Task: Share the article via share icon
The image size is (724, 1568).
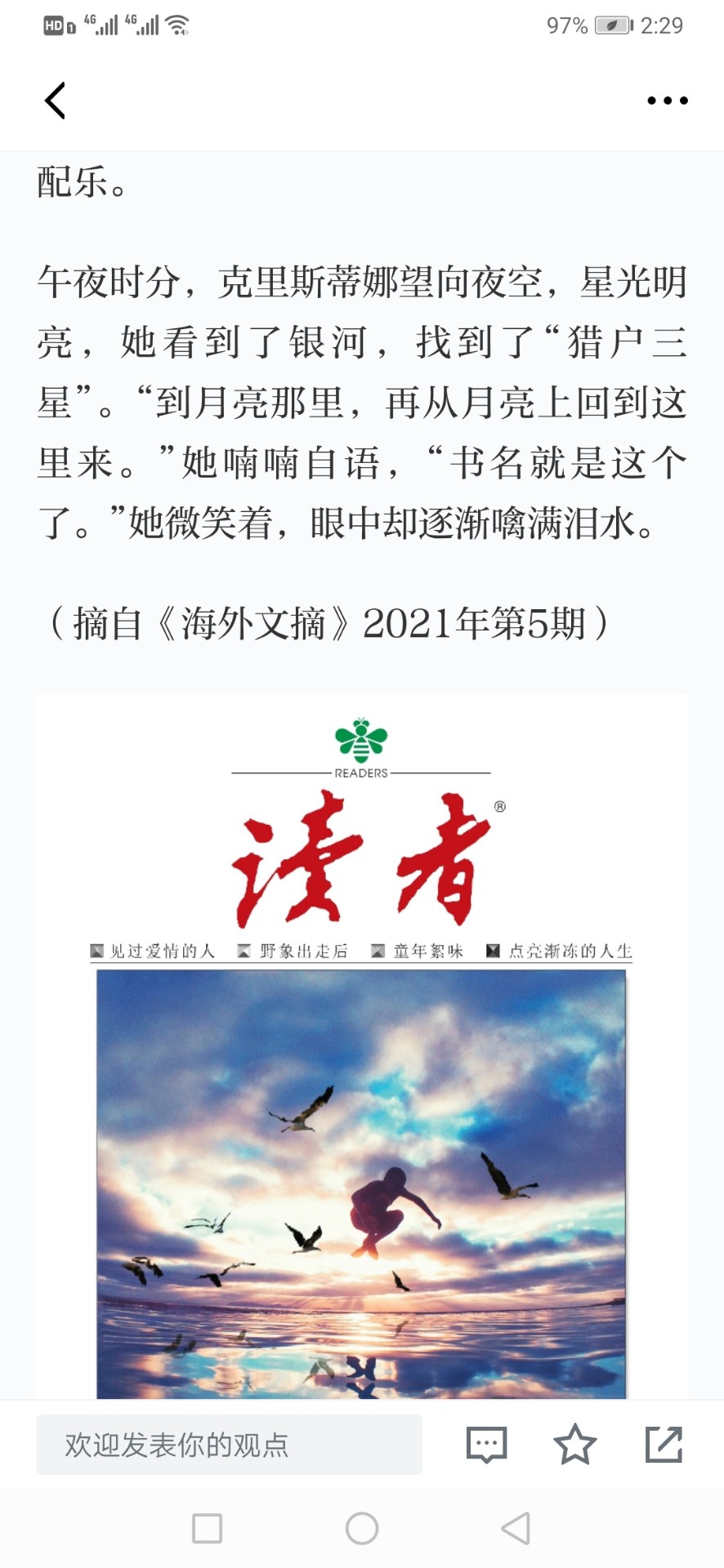Action: (x=664, y=1444)
